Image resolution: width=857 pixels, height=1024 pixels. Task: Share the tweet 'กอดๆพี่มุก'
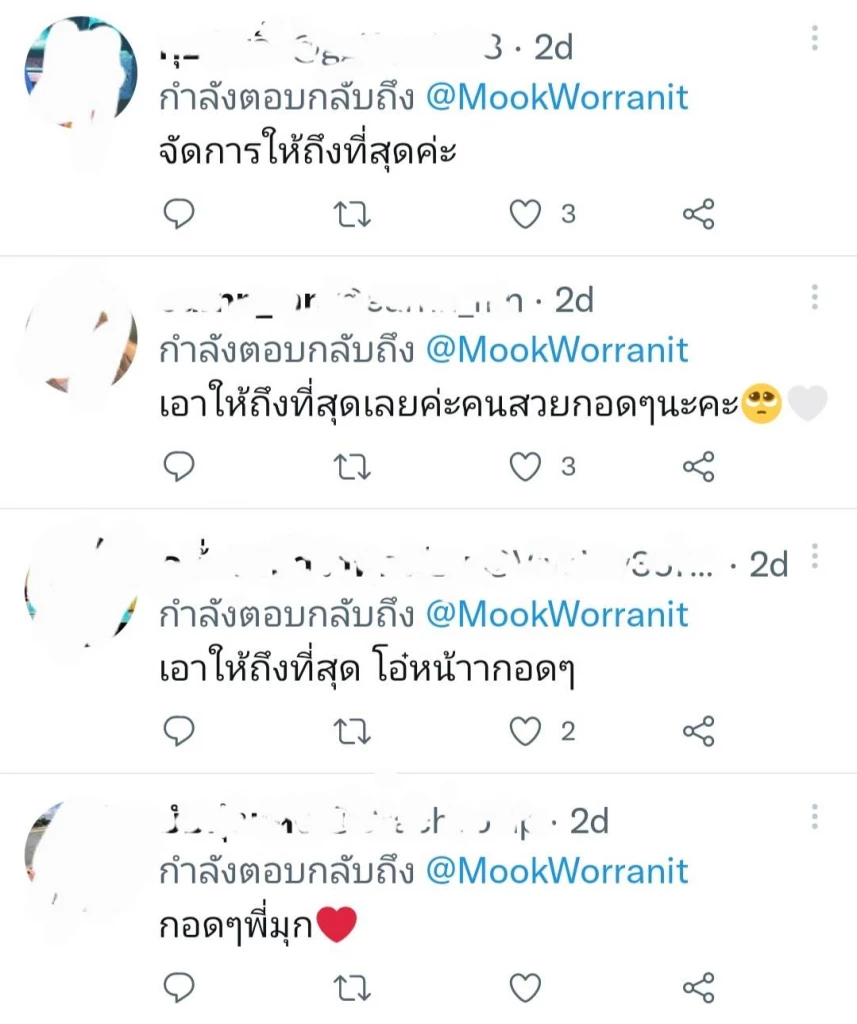click(698, 988)
